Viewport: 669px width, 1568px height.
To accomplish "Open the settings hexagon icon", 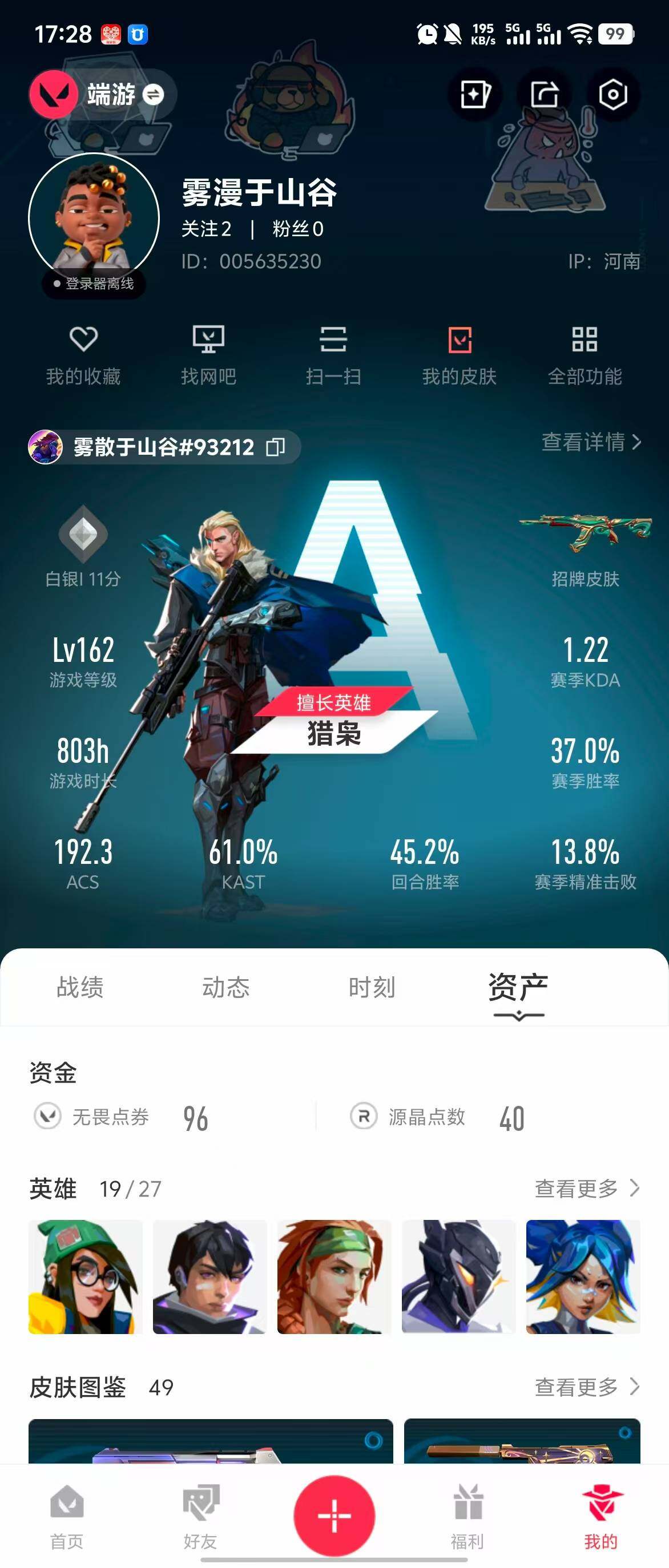I will 612,94.
